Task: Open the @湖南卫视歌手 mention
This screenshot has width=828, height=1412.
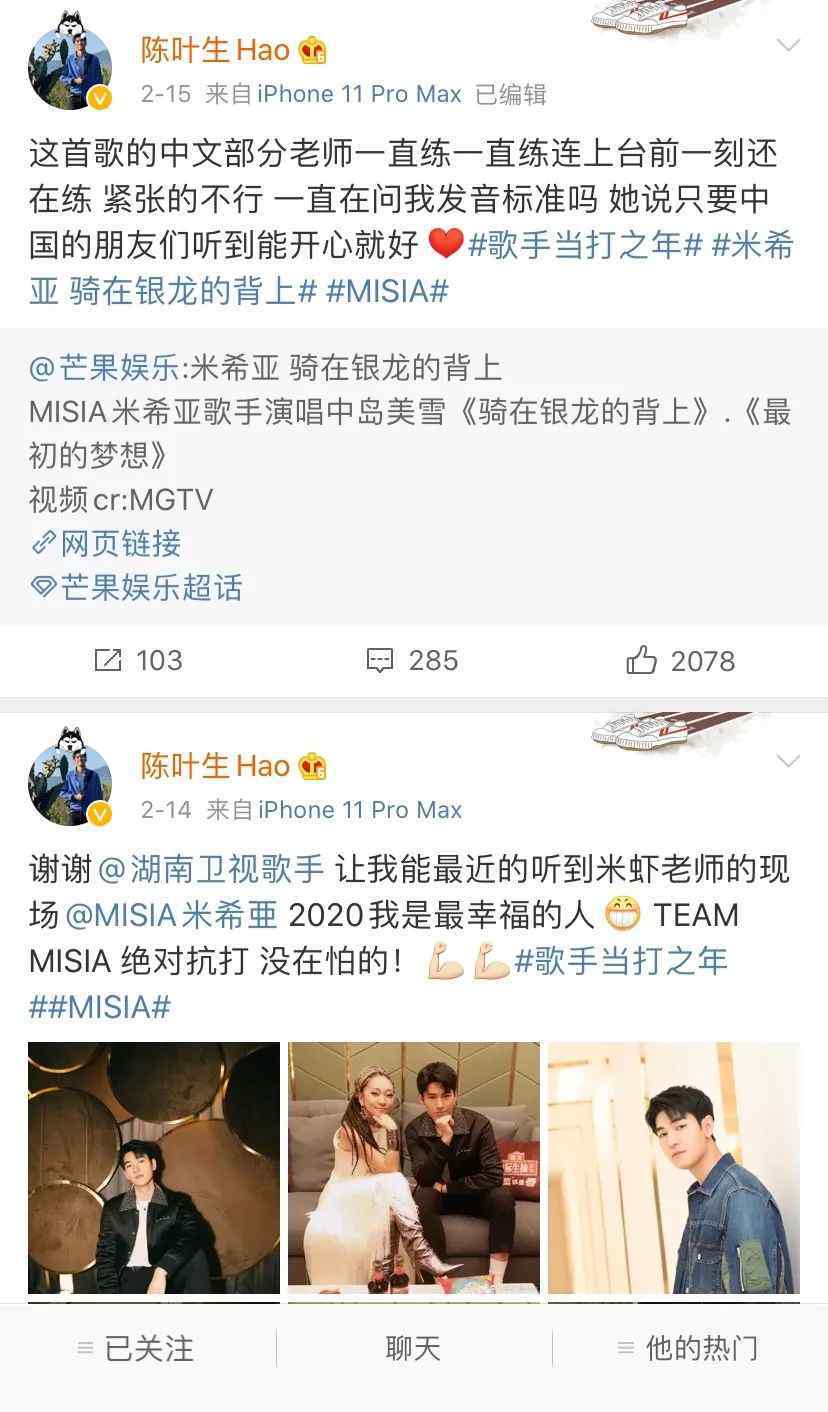Action: pos(212,869)
